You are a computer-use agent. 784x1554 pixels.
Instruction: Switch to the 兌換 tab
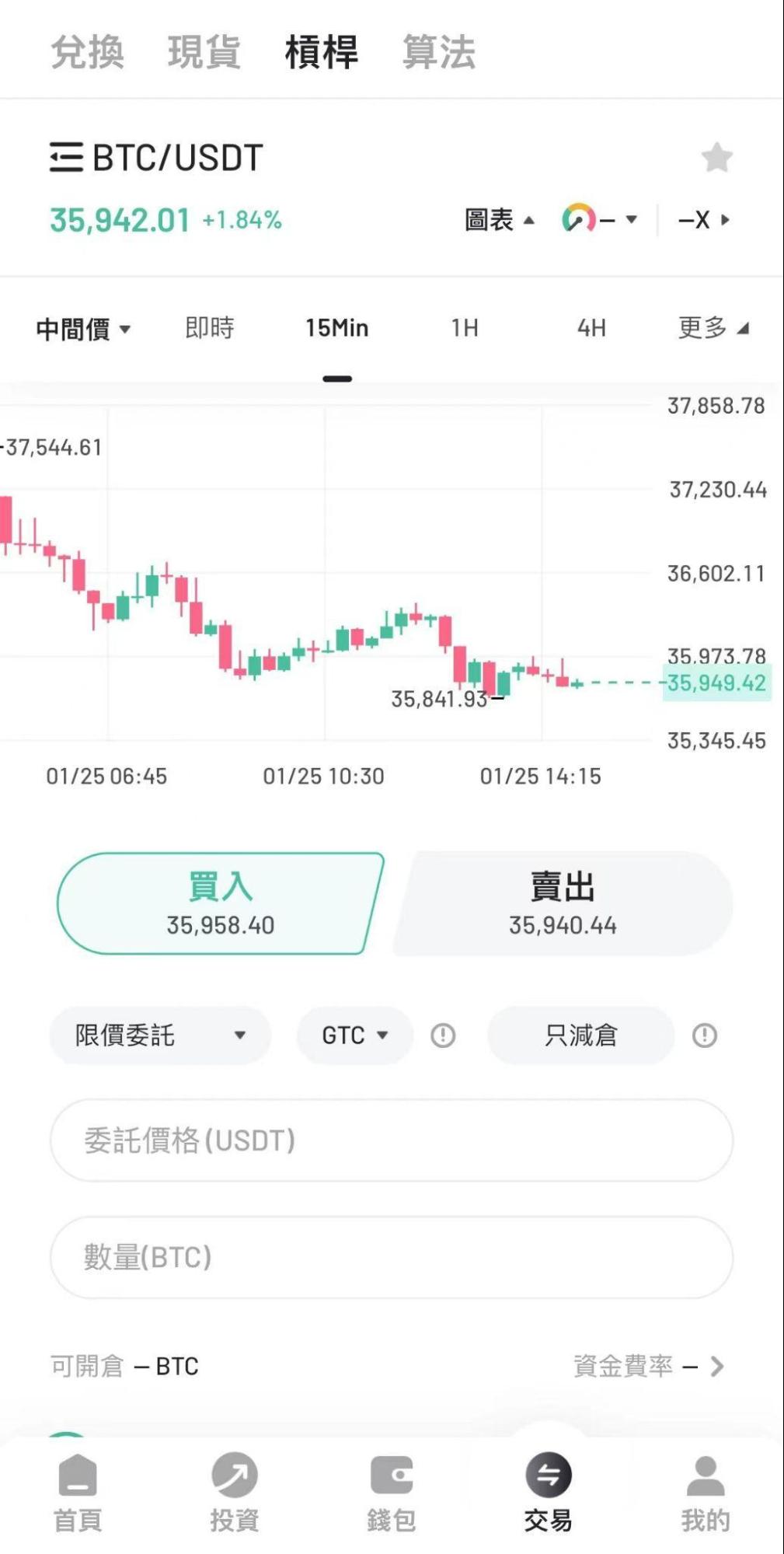(x=87, y=53)
